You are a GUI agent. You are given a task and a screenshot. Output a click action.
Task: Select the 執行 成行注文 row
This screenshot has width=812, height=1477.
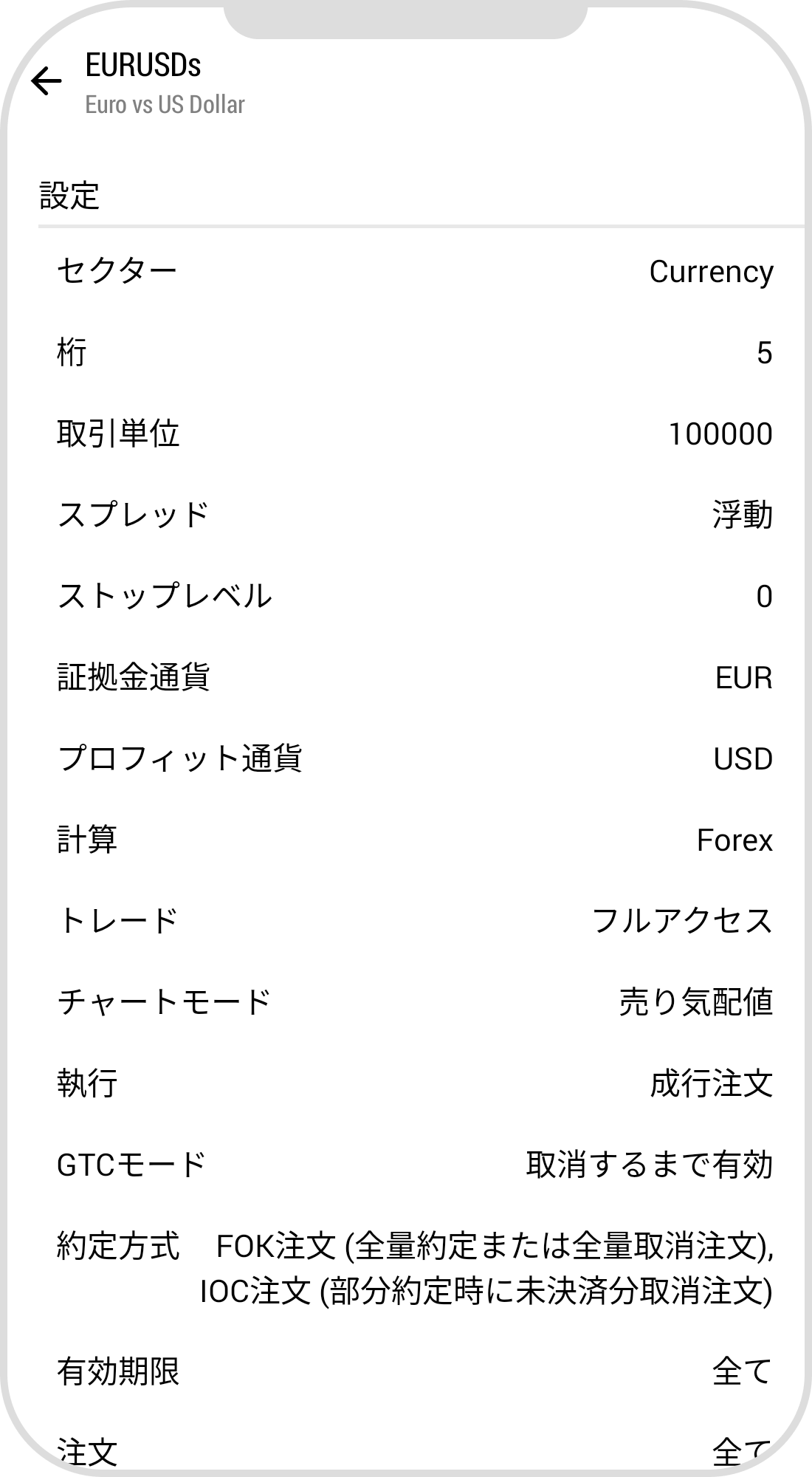coord(406,1083)
